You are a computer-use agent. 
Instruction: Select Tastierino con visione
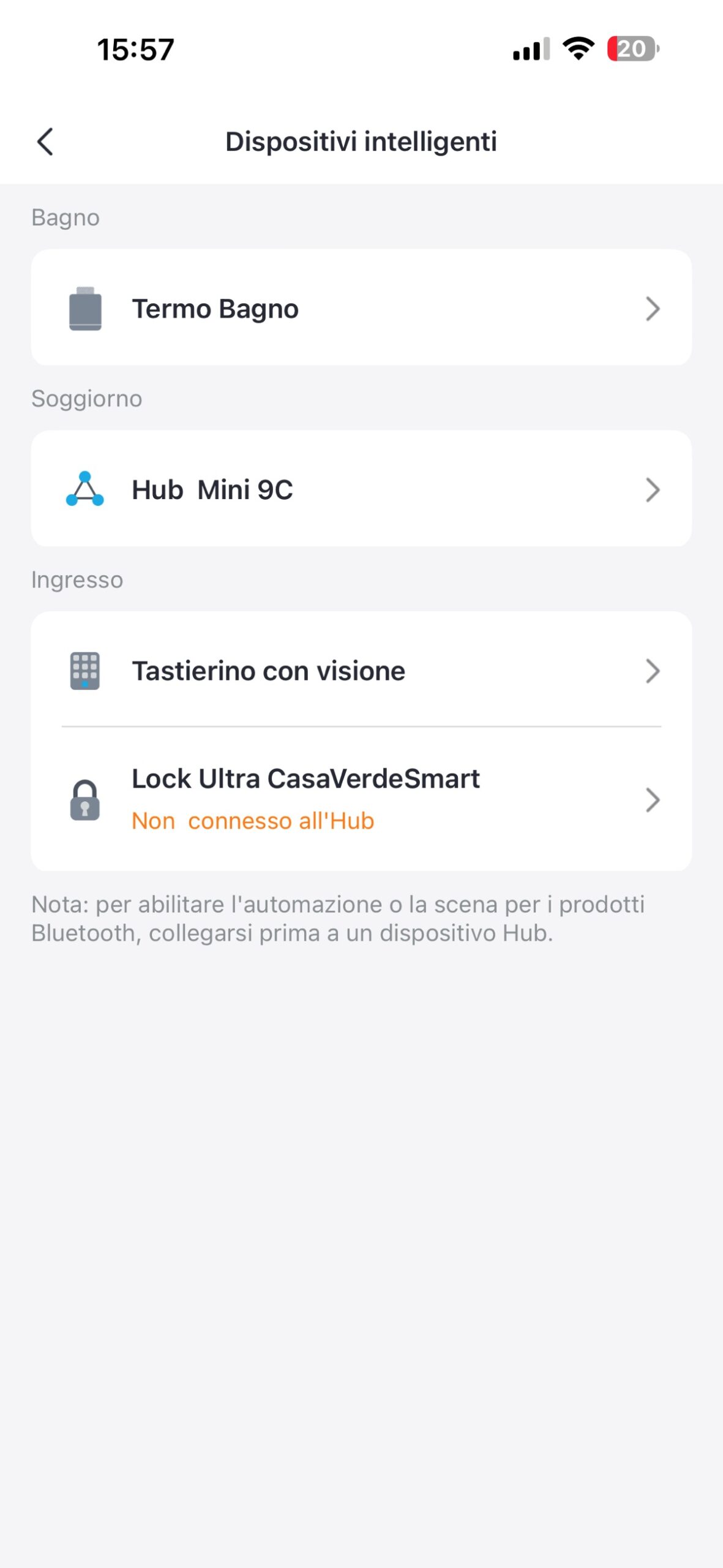pos(361,671)
